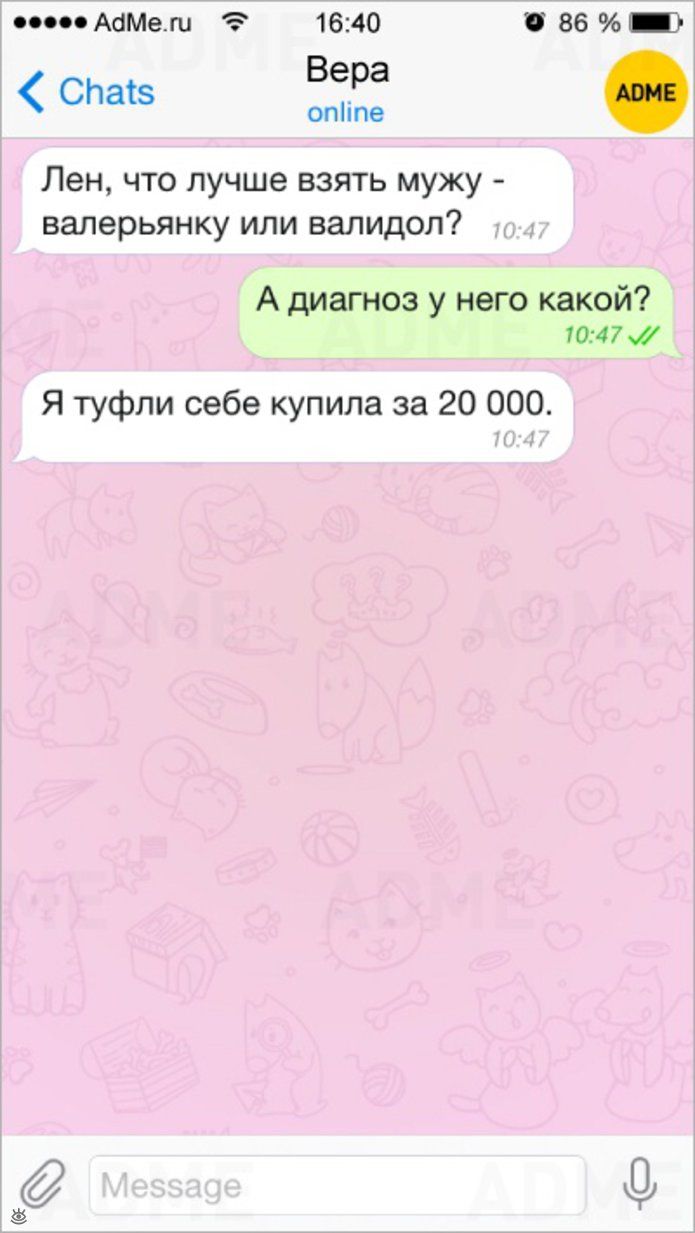Image resolution: width=695 pixels, height=1233 pixels.
Task: Open contact info via Вера's name
Action: (x=346, y=72)
